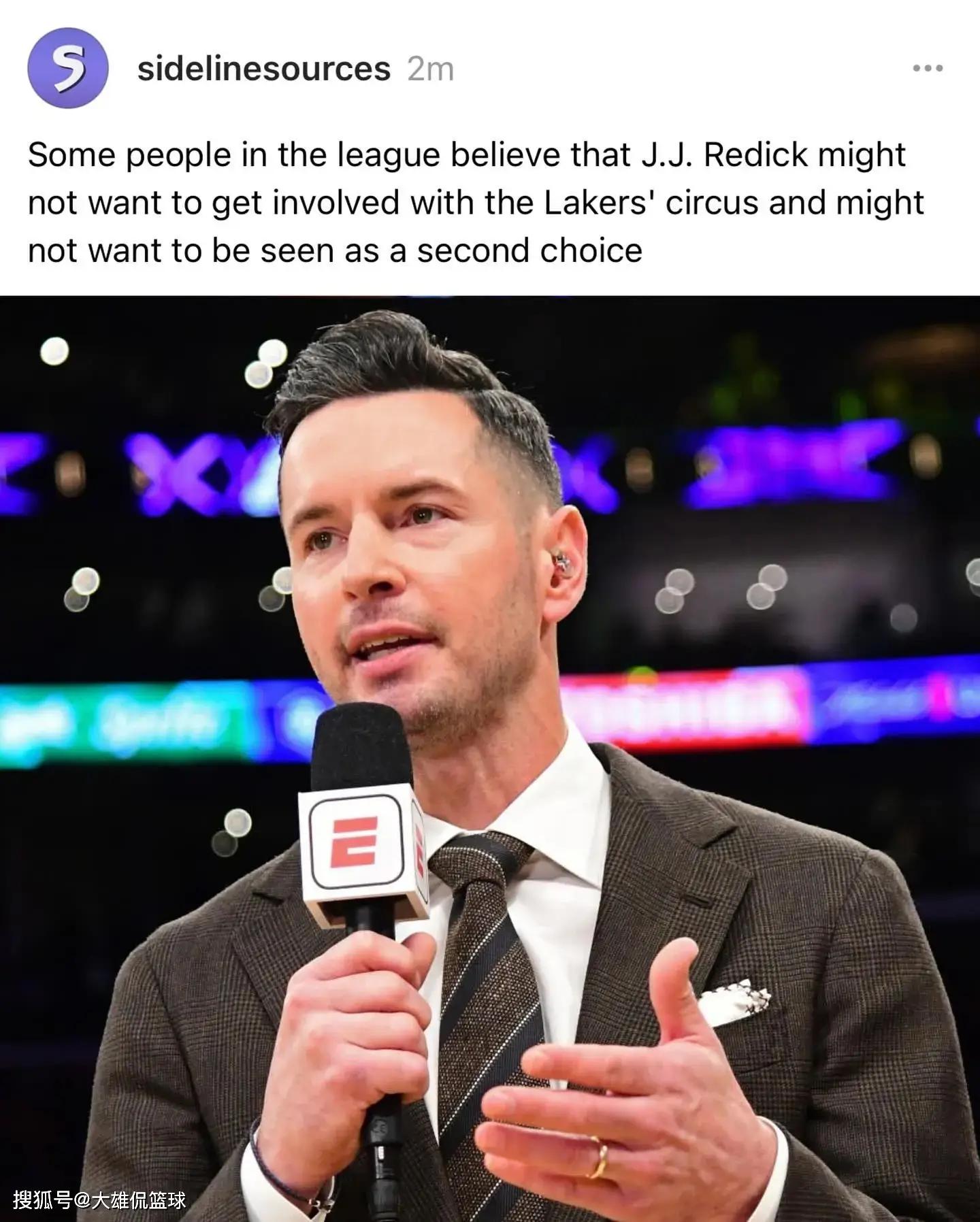Open the sidelinesources username link
This screenshot has height=1222, width=980.
[x=263, y=69]
